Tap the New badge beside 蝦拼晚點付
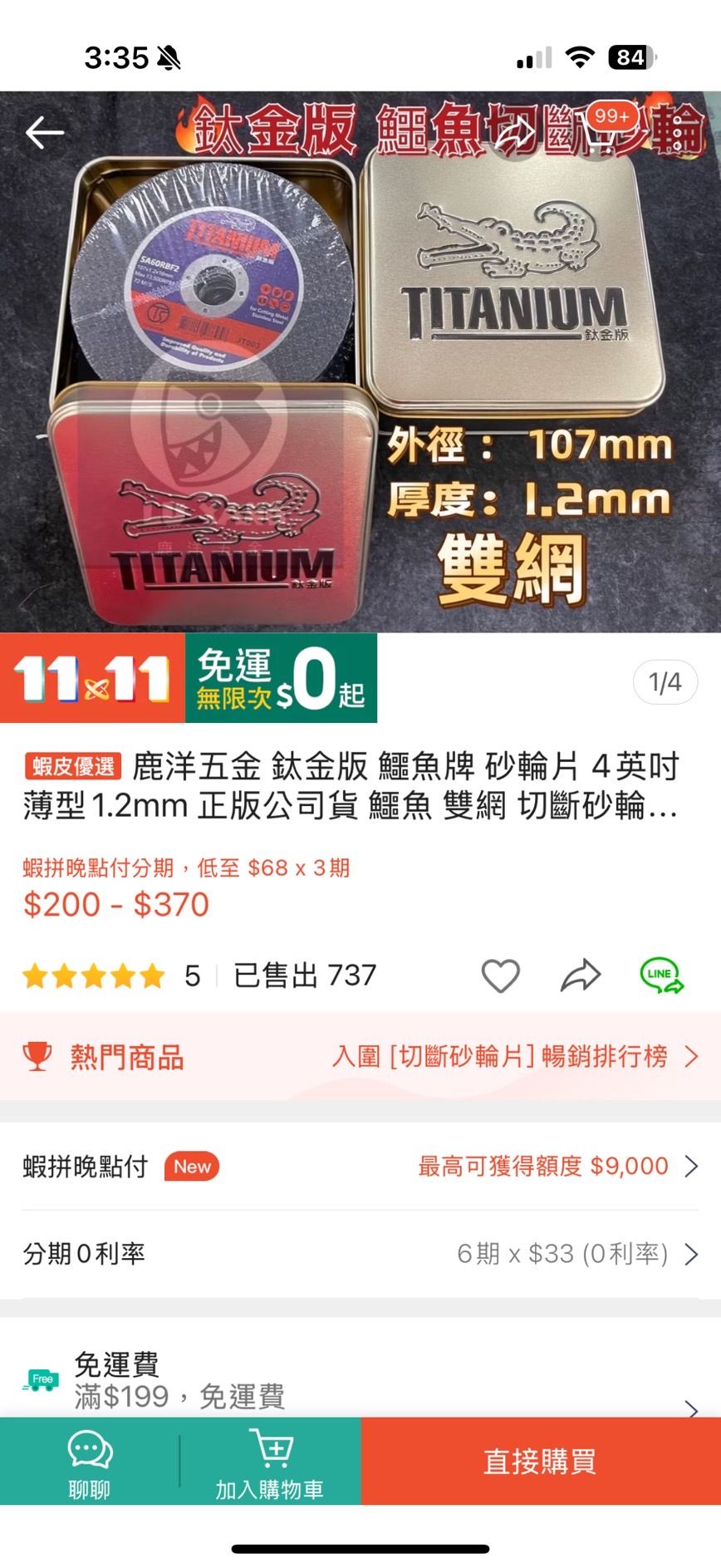The height and width of the screenshot is (1568, 721). pos(191,1166)
